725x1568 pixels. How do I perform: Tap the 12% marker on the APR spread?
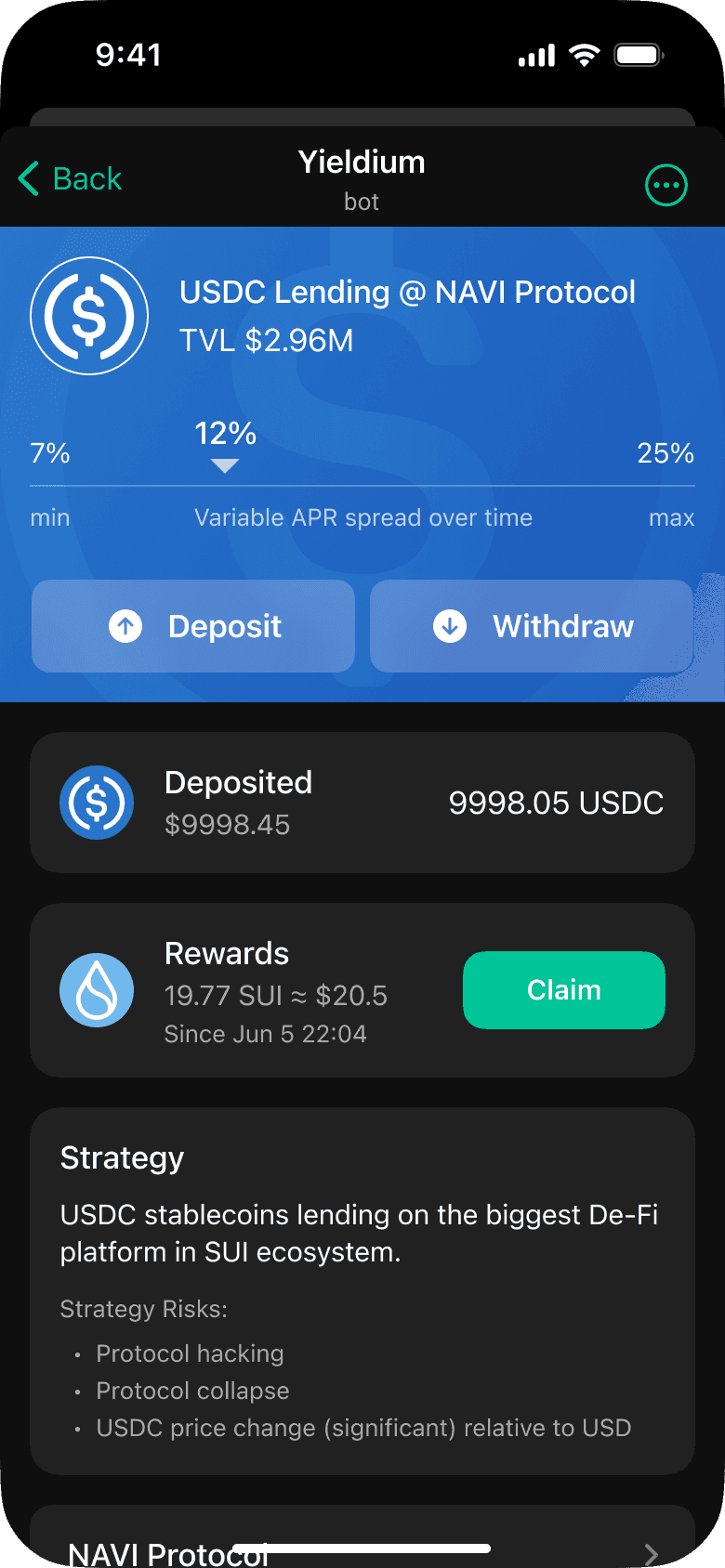225,435
